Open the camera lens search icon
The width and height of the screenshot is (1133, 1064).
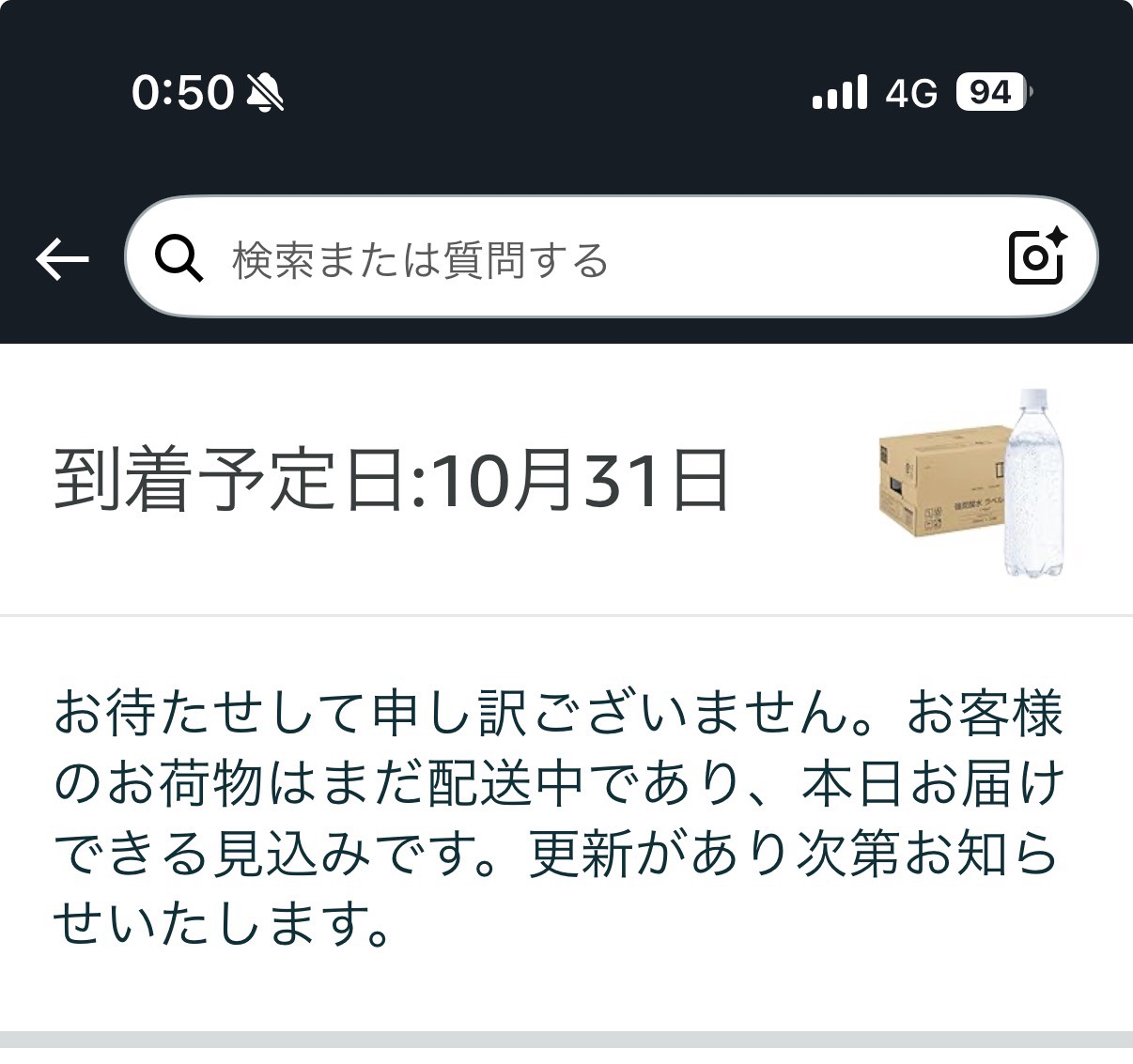tap(1036, 256)
